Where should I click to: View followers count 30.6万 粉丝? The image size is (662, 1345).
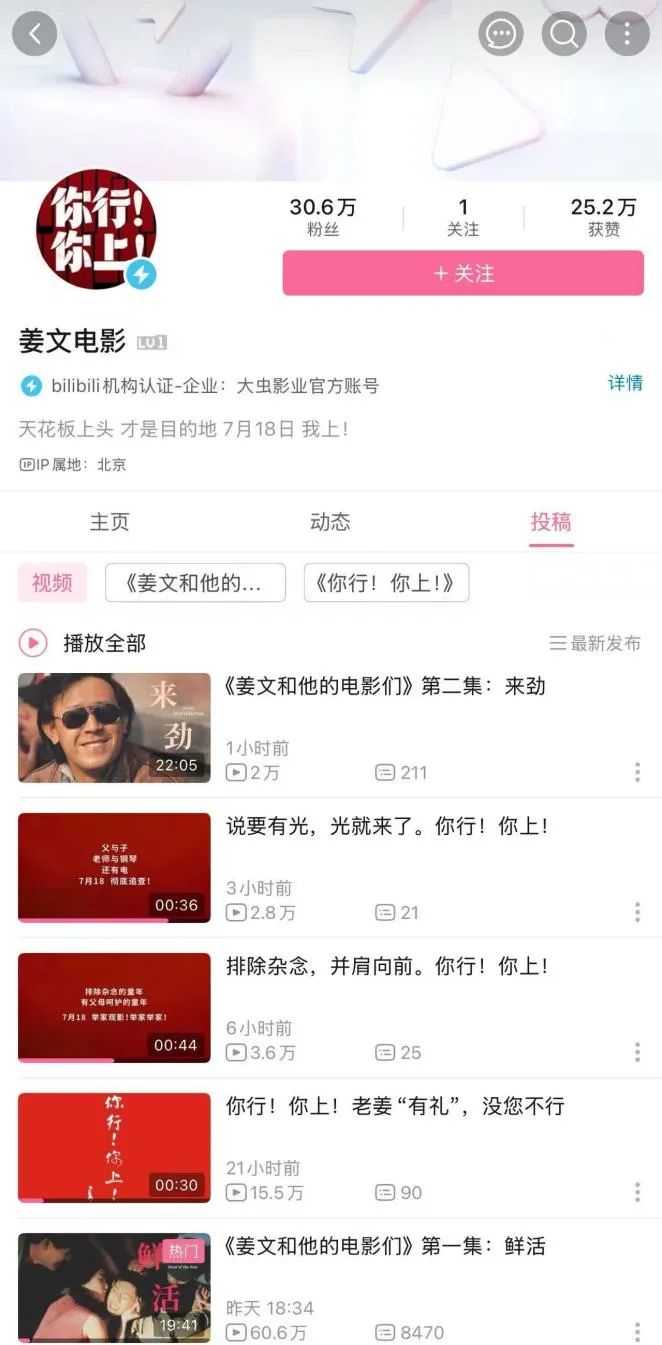[x=322, y=217]
